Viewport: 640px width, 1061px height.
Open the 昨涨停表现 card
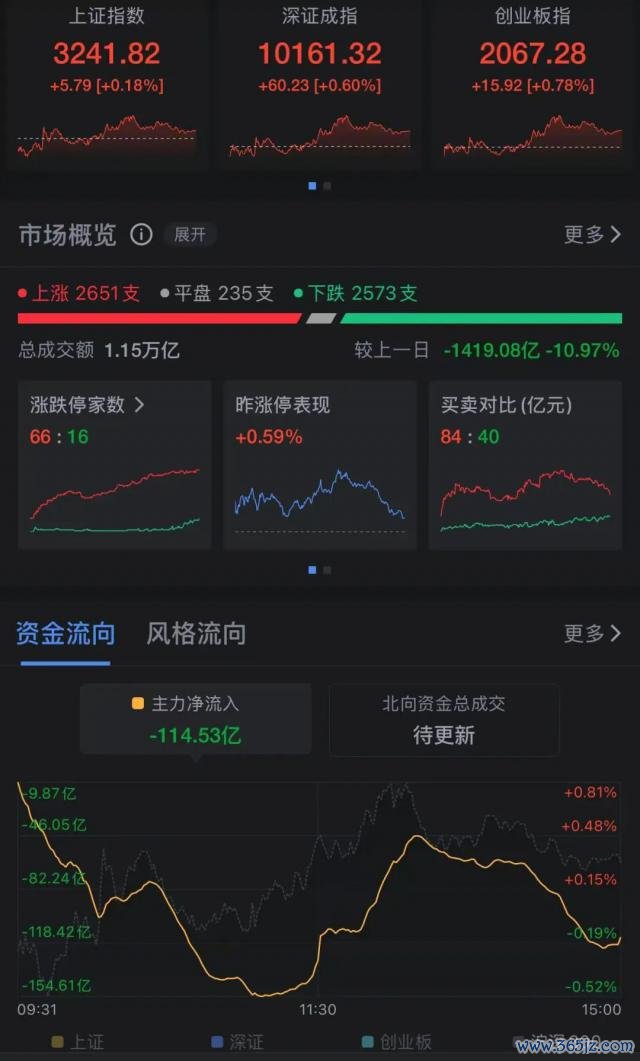click(320, 465)
